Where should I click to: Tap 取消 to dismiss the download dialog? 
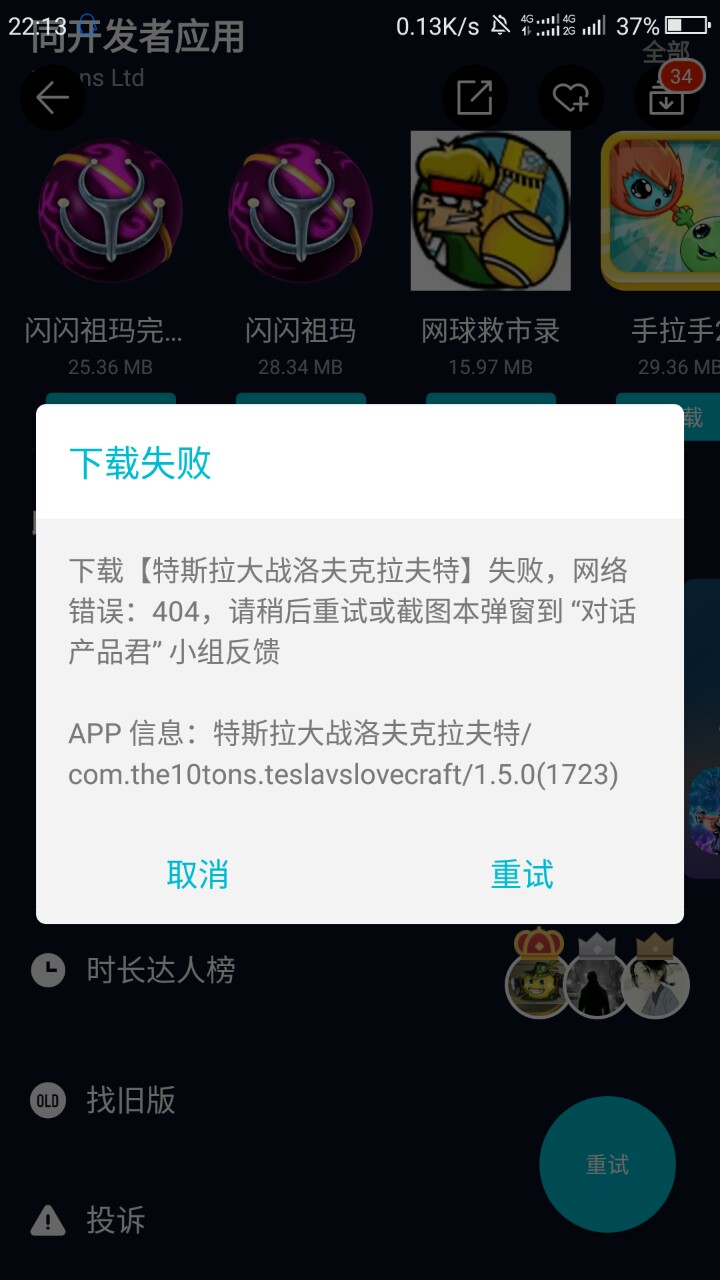click(x=197, y=874)
